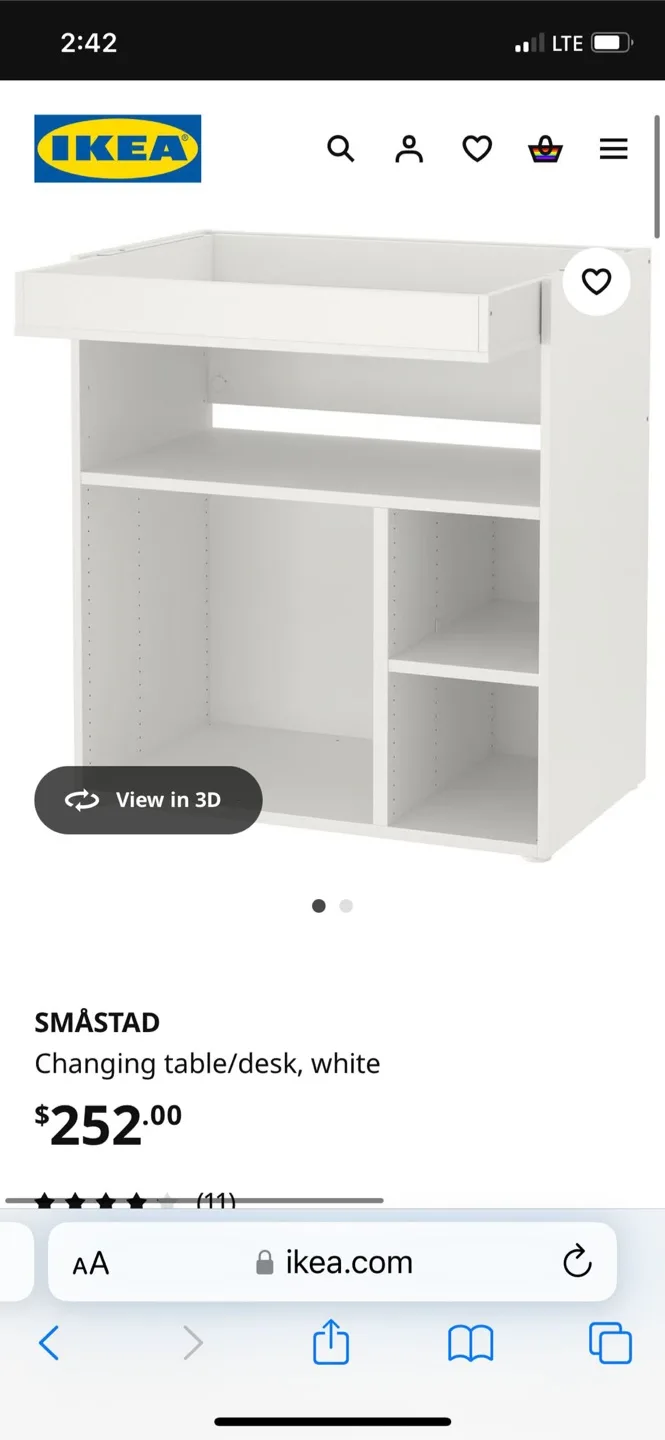Open the favorites heart in header
This screenshot has width=665, height=1440.
tap(477, 149)
